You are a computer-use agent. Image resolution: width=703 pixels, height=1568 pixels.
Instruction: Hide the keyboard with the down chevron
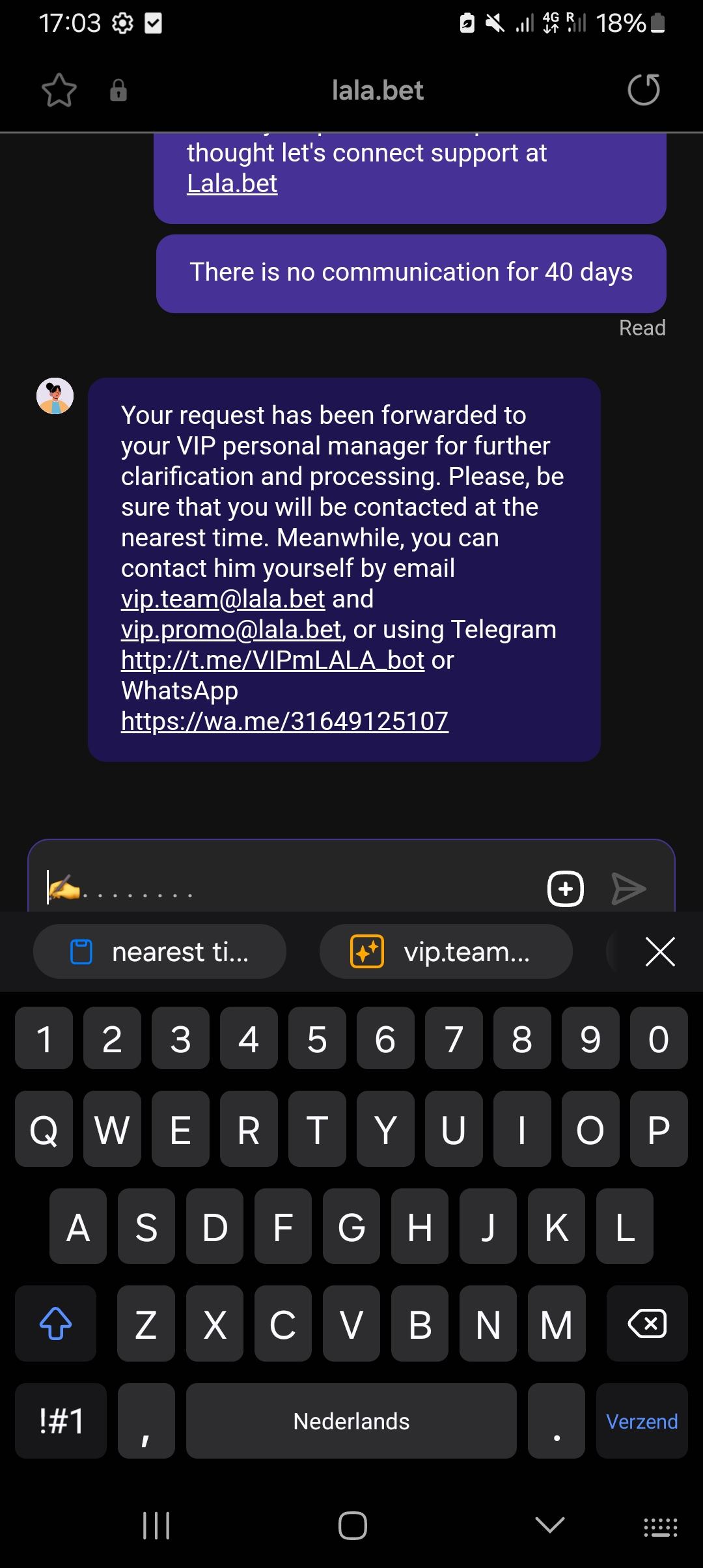(x=549, y=1525)
